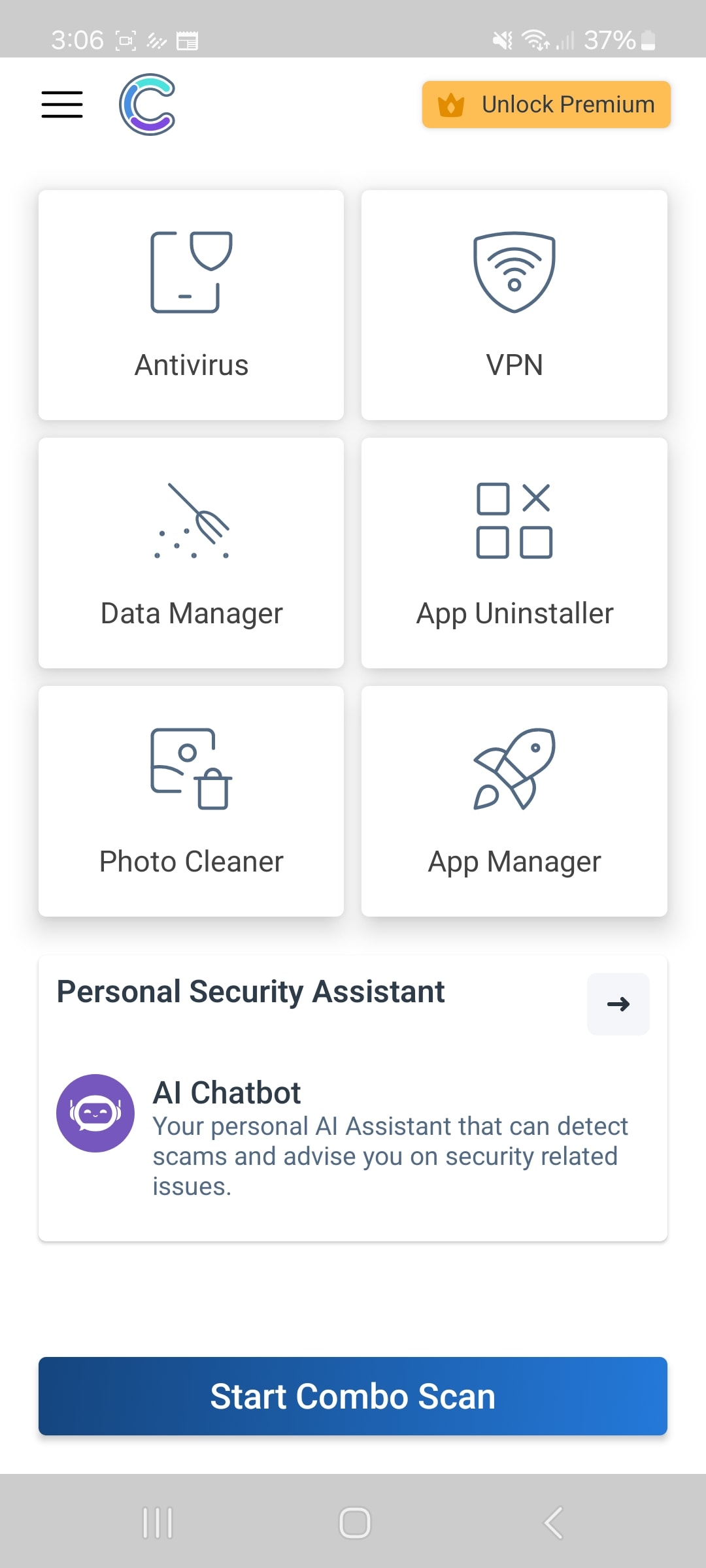Open App Uninstaller
This screenshot has width=706, height=1568.
click(514, 553)
